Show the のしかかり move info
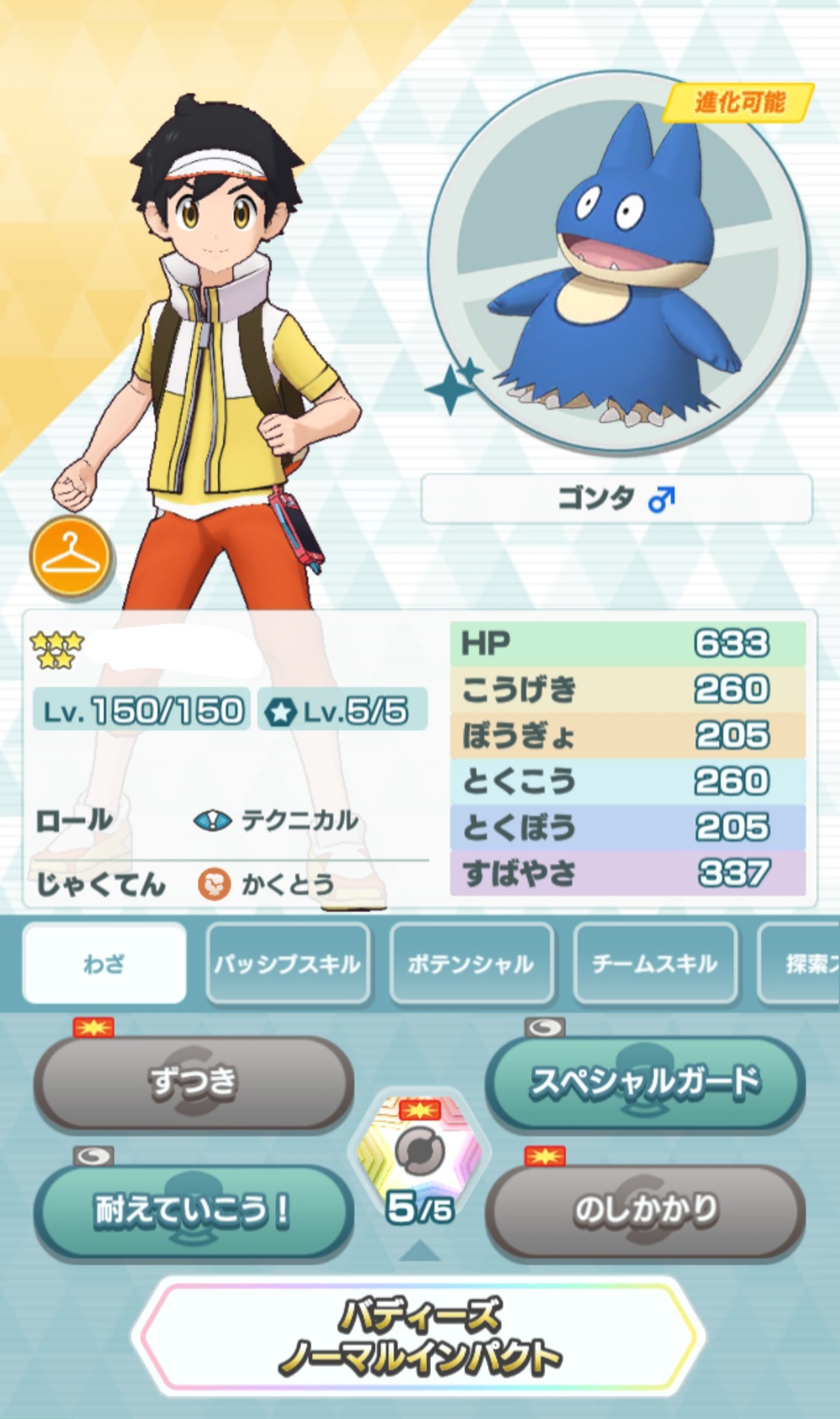 click(x=645, y=1211)
